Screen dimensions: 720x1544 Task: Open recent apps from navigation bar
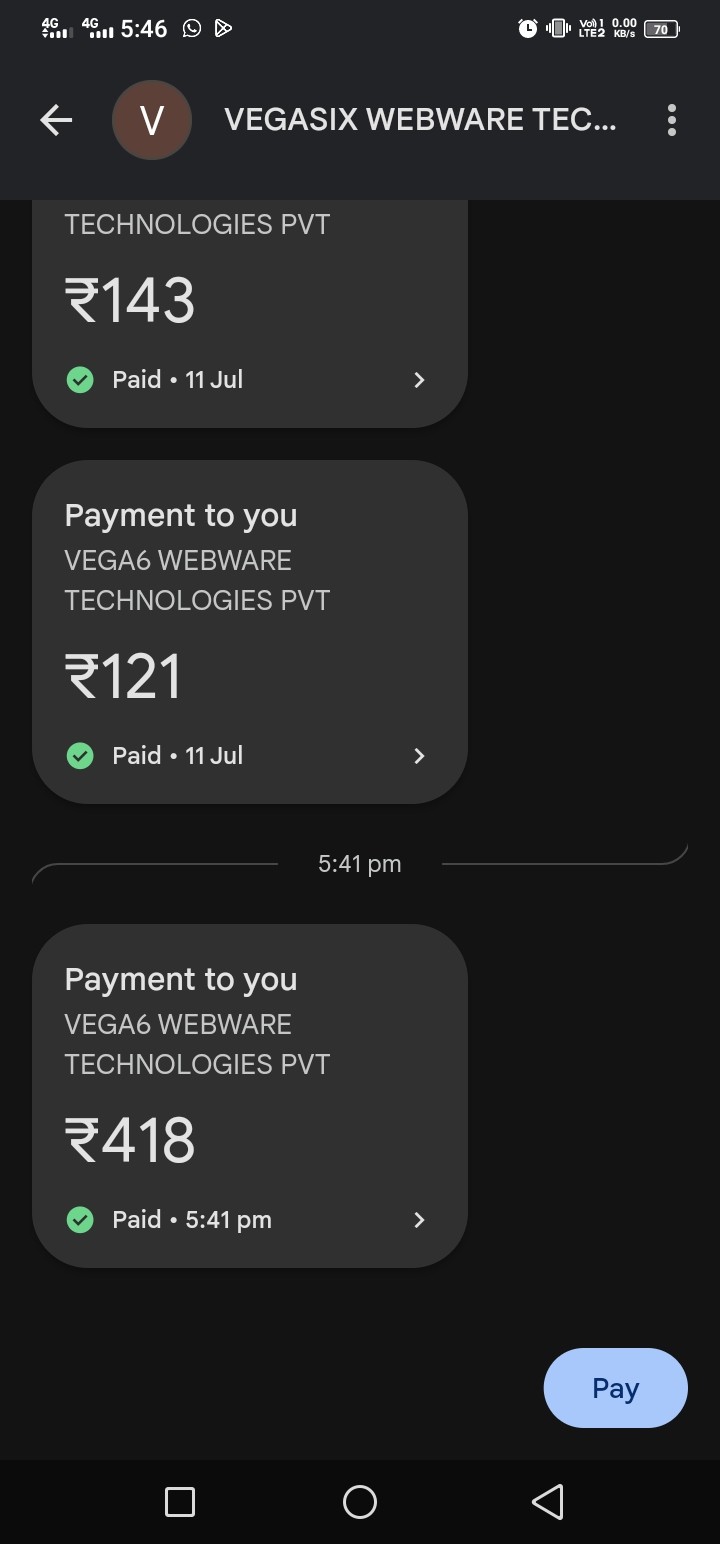(x=180, y=1501)
